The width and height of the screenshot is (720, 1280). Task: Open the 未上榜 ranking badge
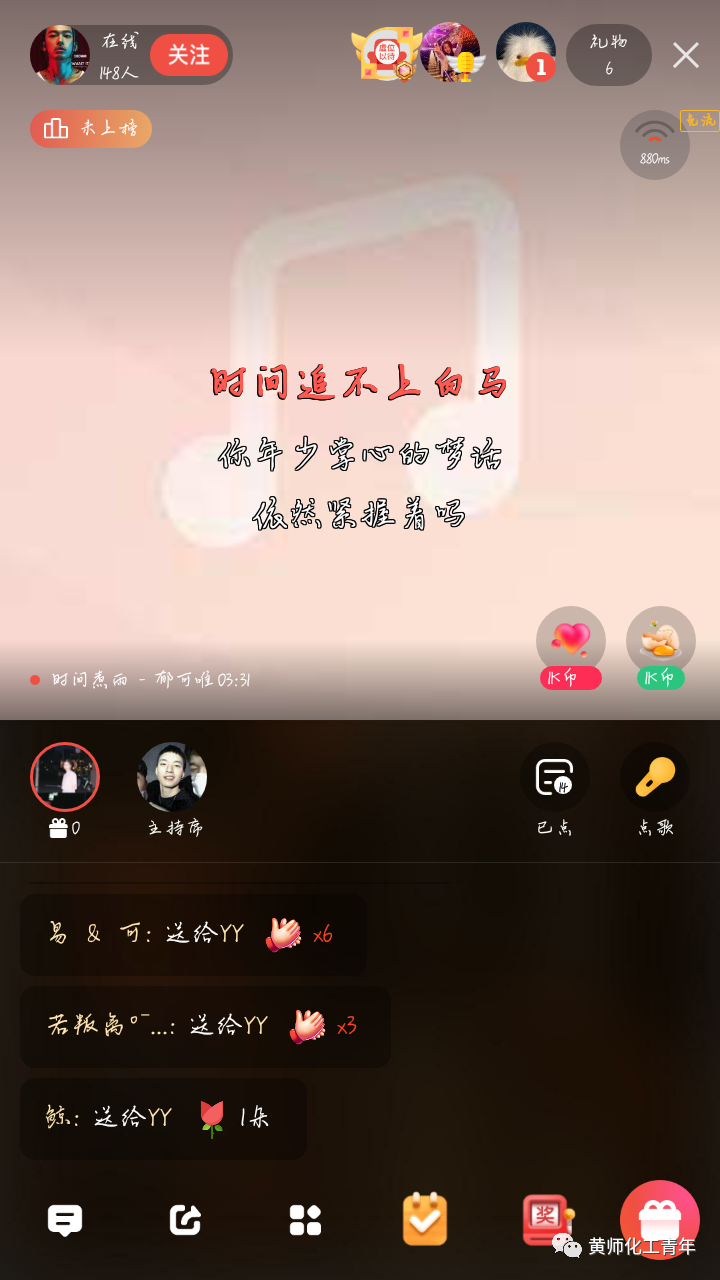click(91, 129)
